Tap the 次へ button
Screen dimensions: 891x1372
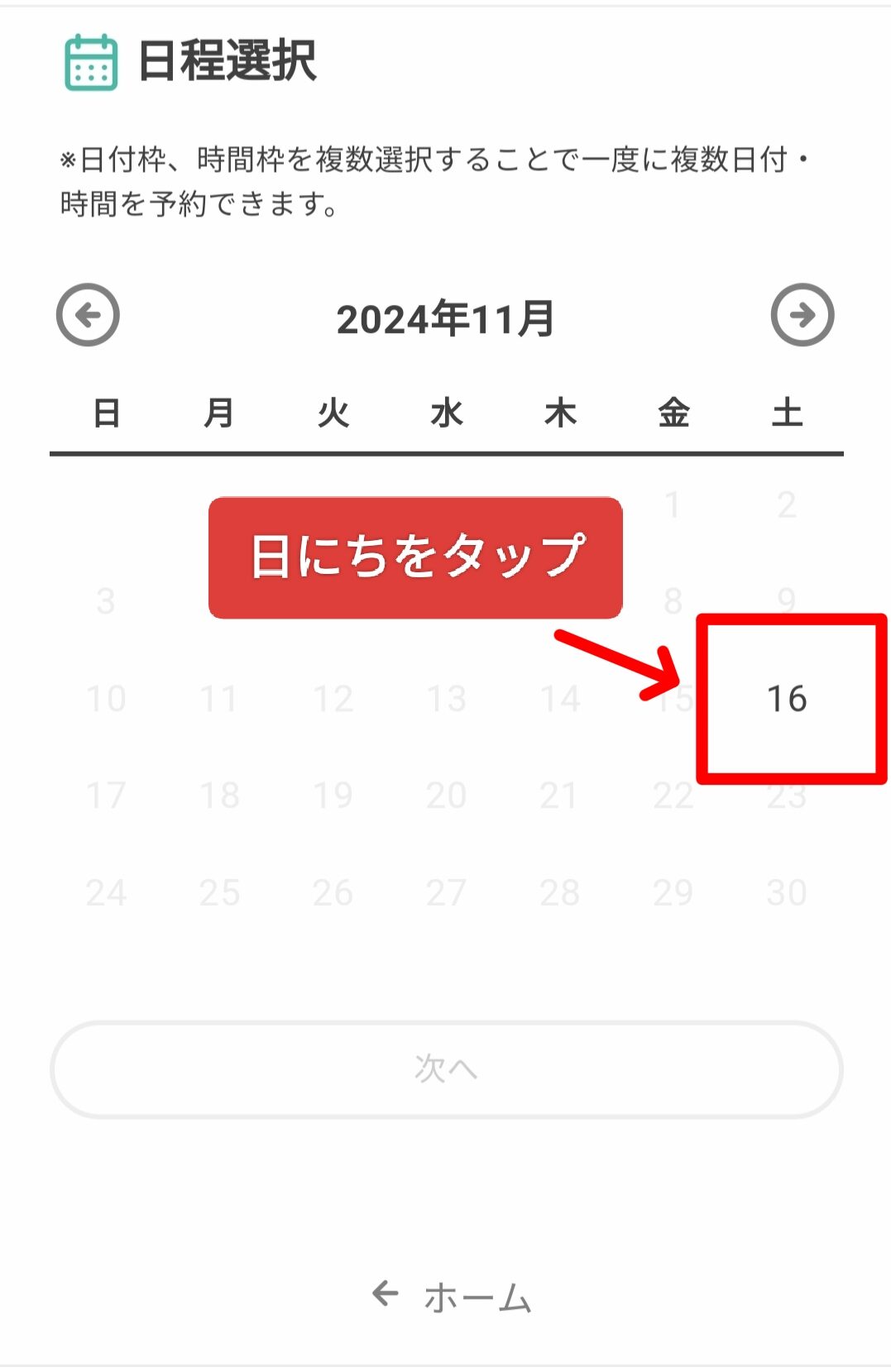[x=446, y=1069]
